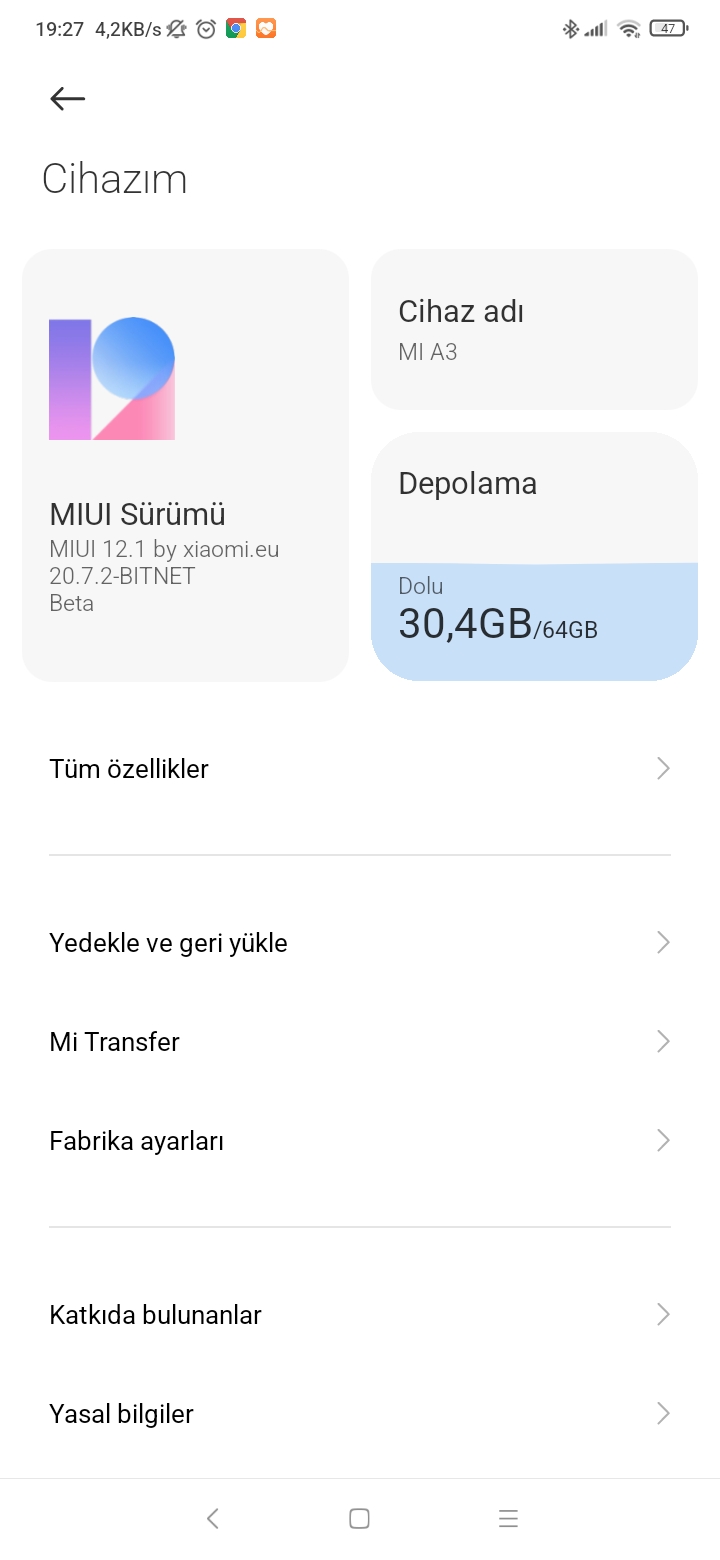The width and height of the screenshot is (720, 1560).
Task: Open Tüm özellikler
Action: point(360,768)
